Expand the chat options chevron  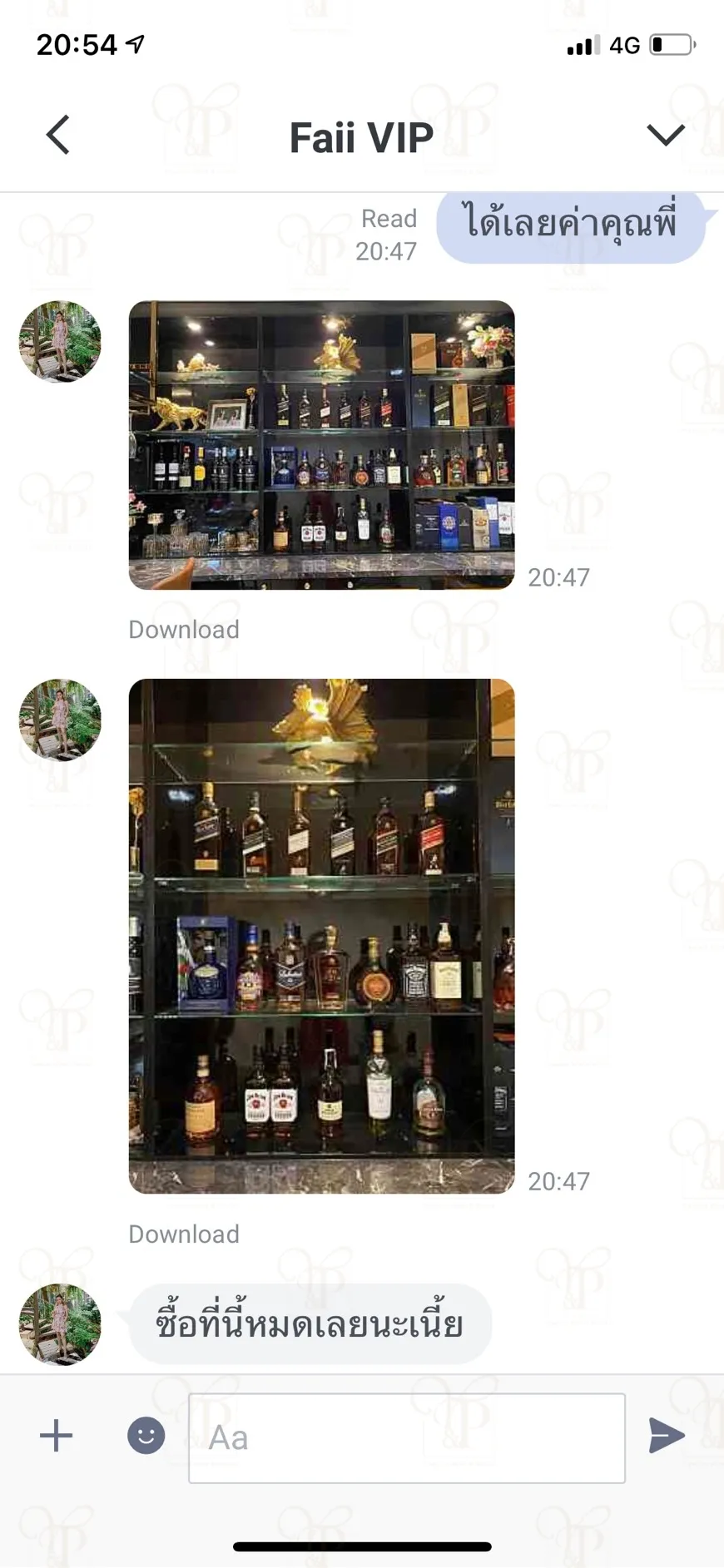(666, 135)
